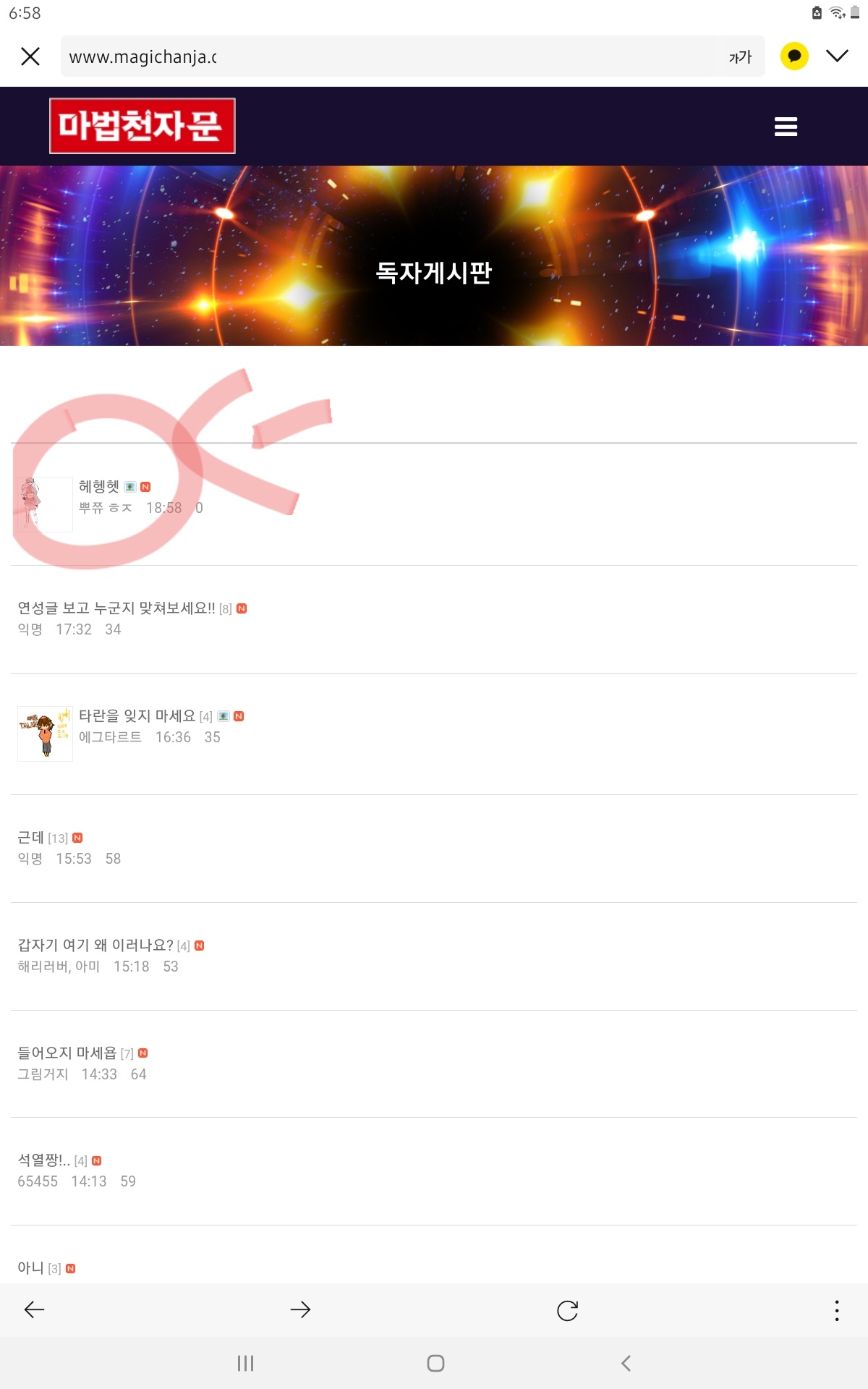The width and height of the screenshot is (868, 1389).
Task: Open the post 석열짱!..
Action: point(43,1160)
